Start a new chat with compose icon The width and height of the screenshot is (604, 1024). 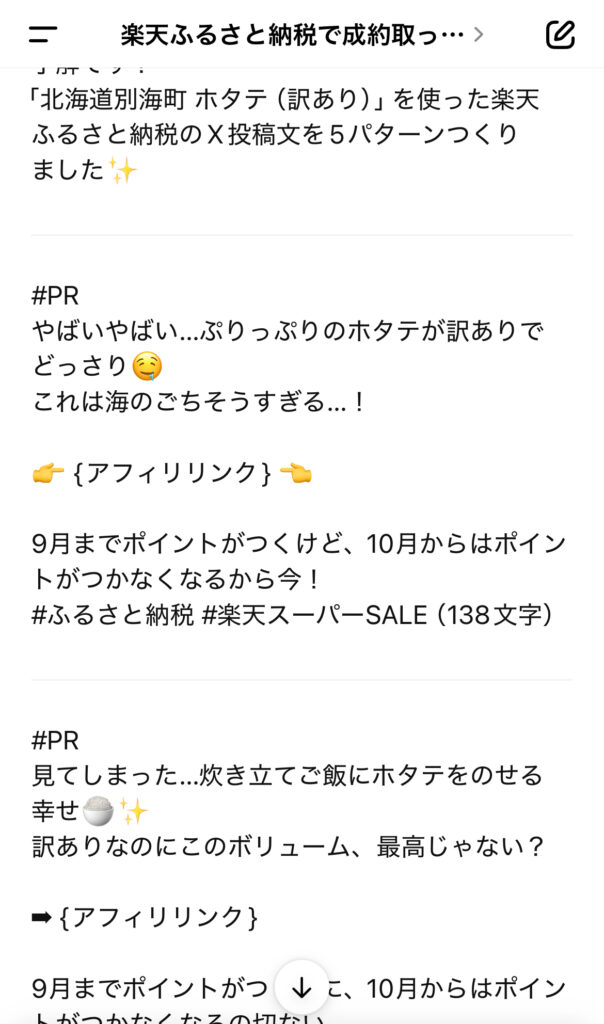[x=560, y=35]
